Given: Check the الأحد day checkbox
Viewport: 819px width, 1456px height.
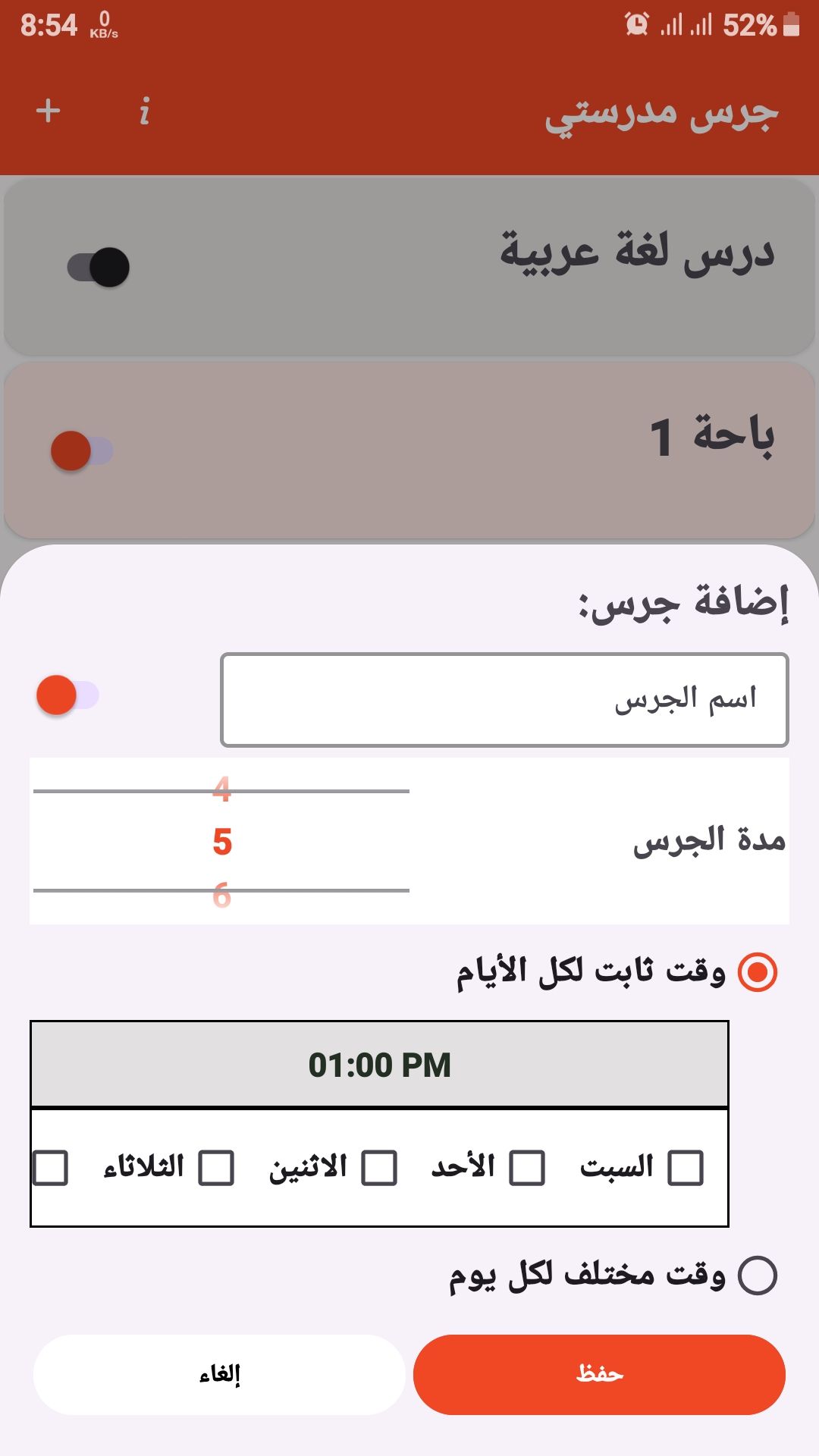Looking at the screenshot, I should (x=527, y=1168).
